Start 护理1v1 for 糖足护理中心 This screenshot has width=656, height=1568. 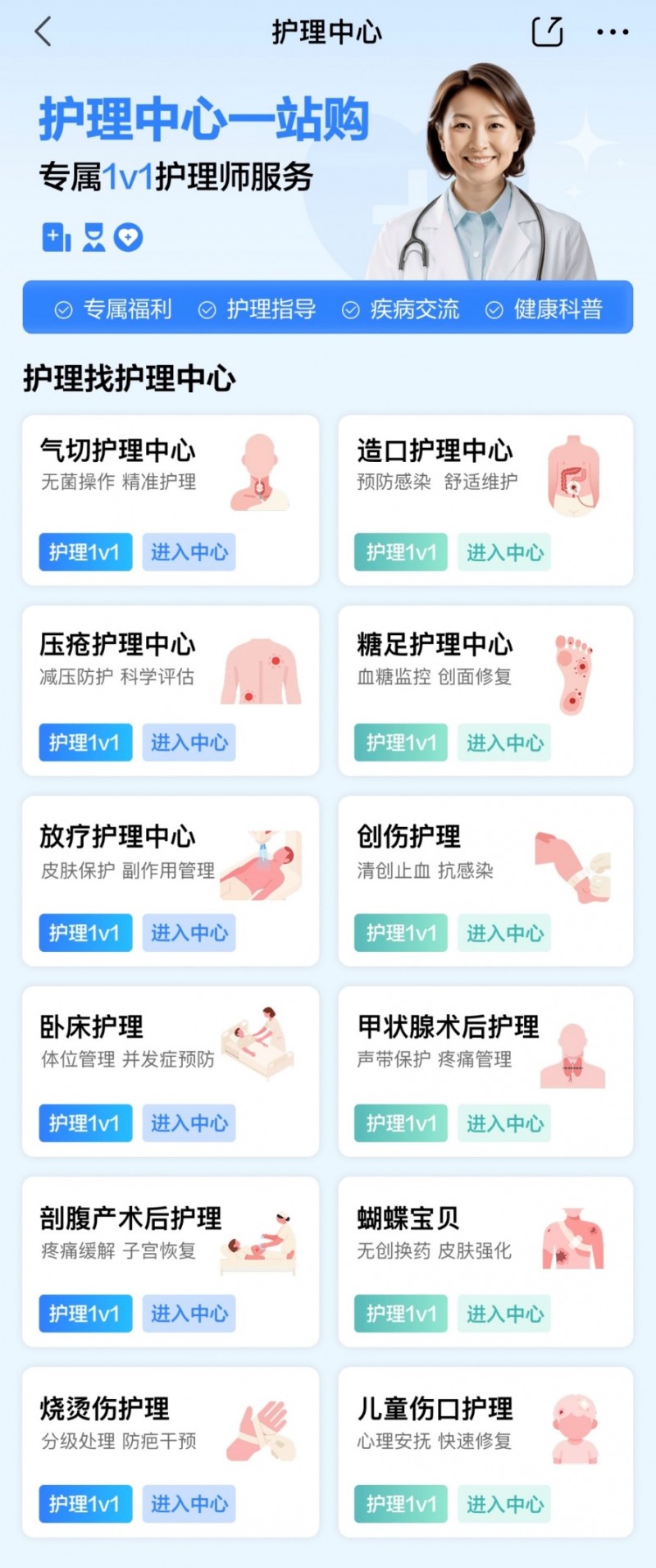coord(401,743)
